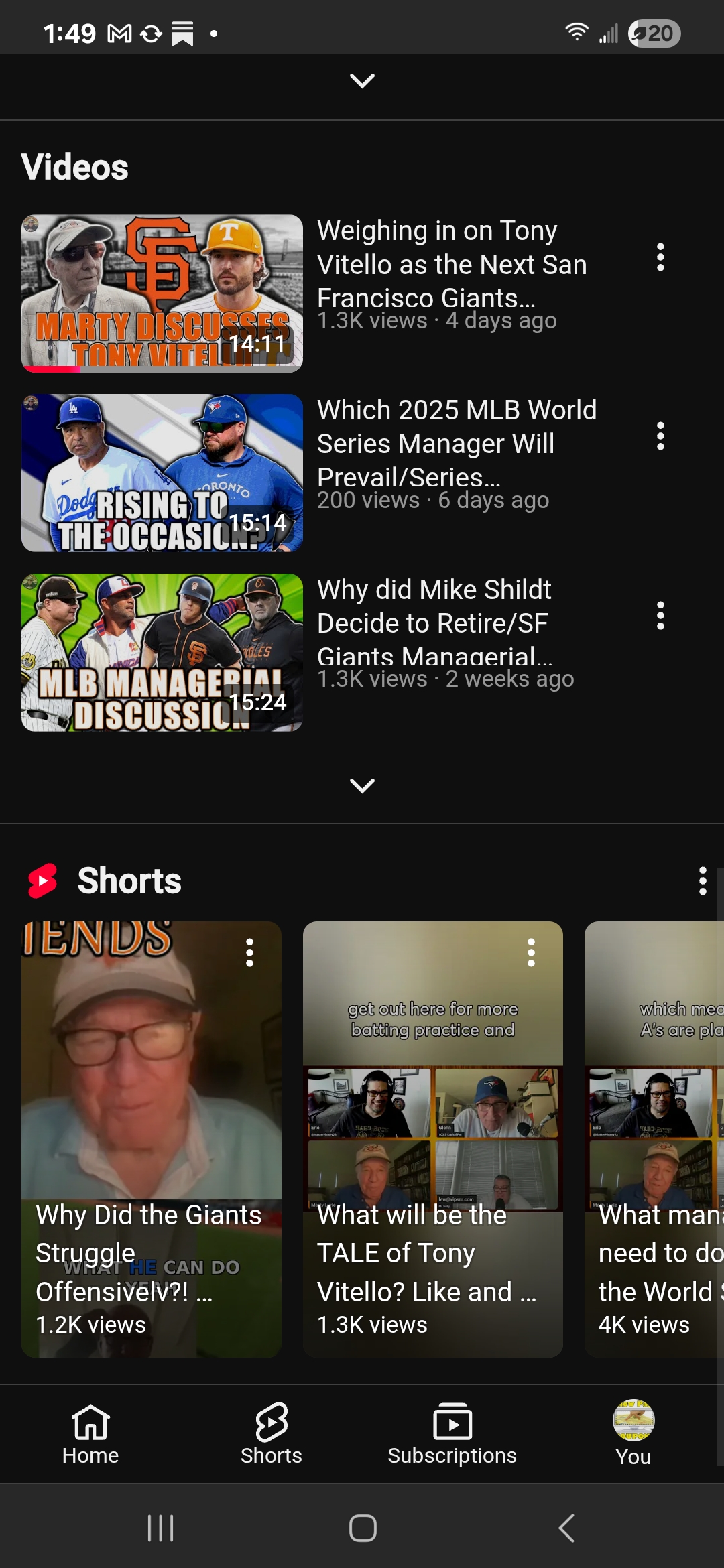Open Shorts section overflow menu

pyautogui.click(x=702, y=880)
